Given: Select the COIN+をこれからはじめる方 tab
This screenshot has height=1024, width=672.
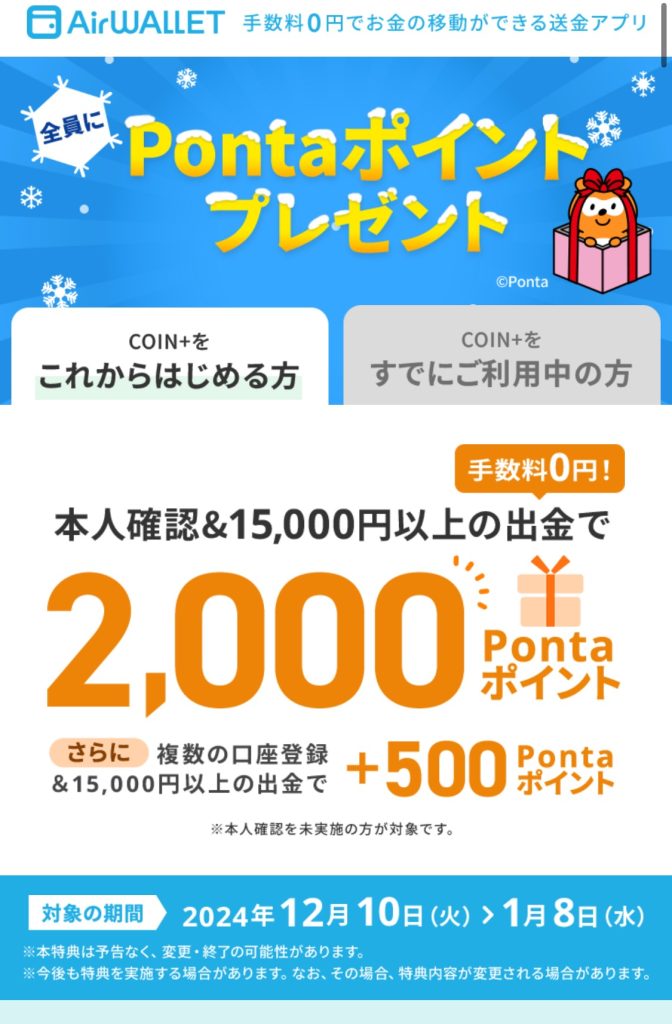Looking at the screenshot, I should (169, 358).
